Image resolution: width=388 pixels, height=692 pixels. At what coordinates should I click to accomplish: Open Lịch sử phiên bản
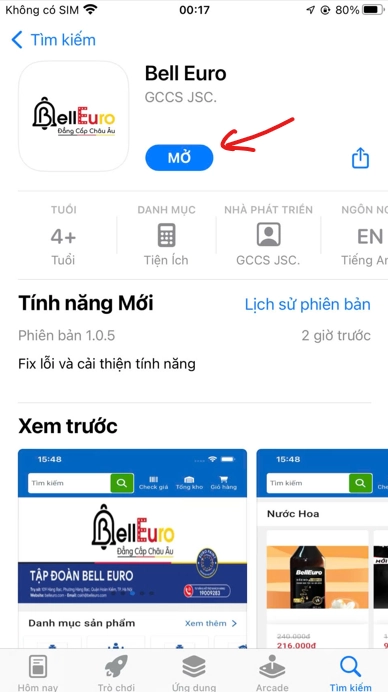[308, 304]
